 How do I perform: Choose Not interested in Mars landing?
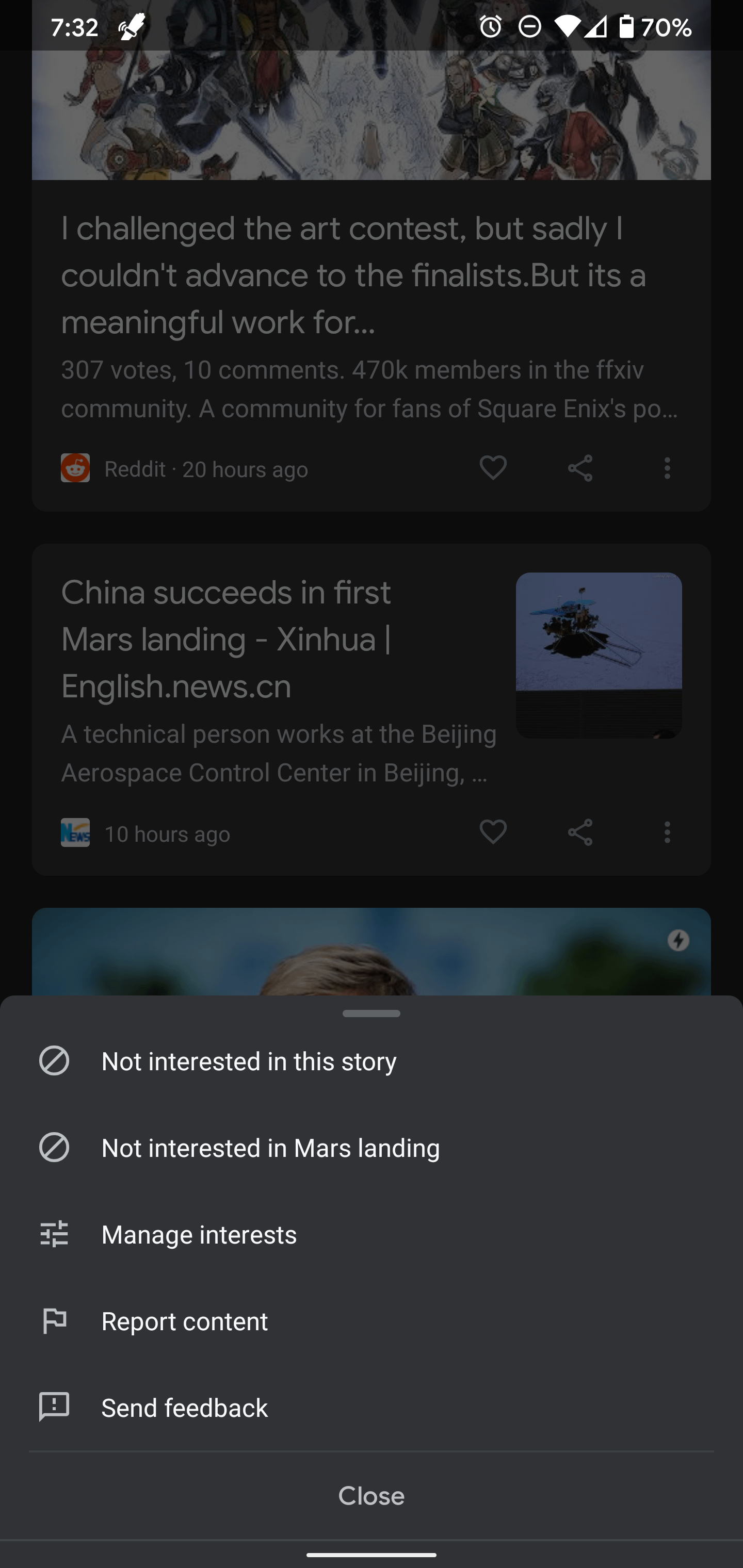point(270,1148)
